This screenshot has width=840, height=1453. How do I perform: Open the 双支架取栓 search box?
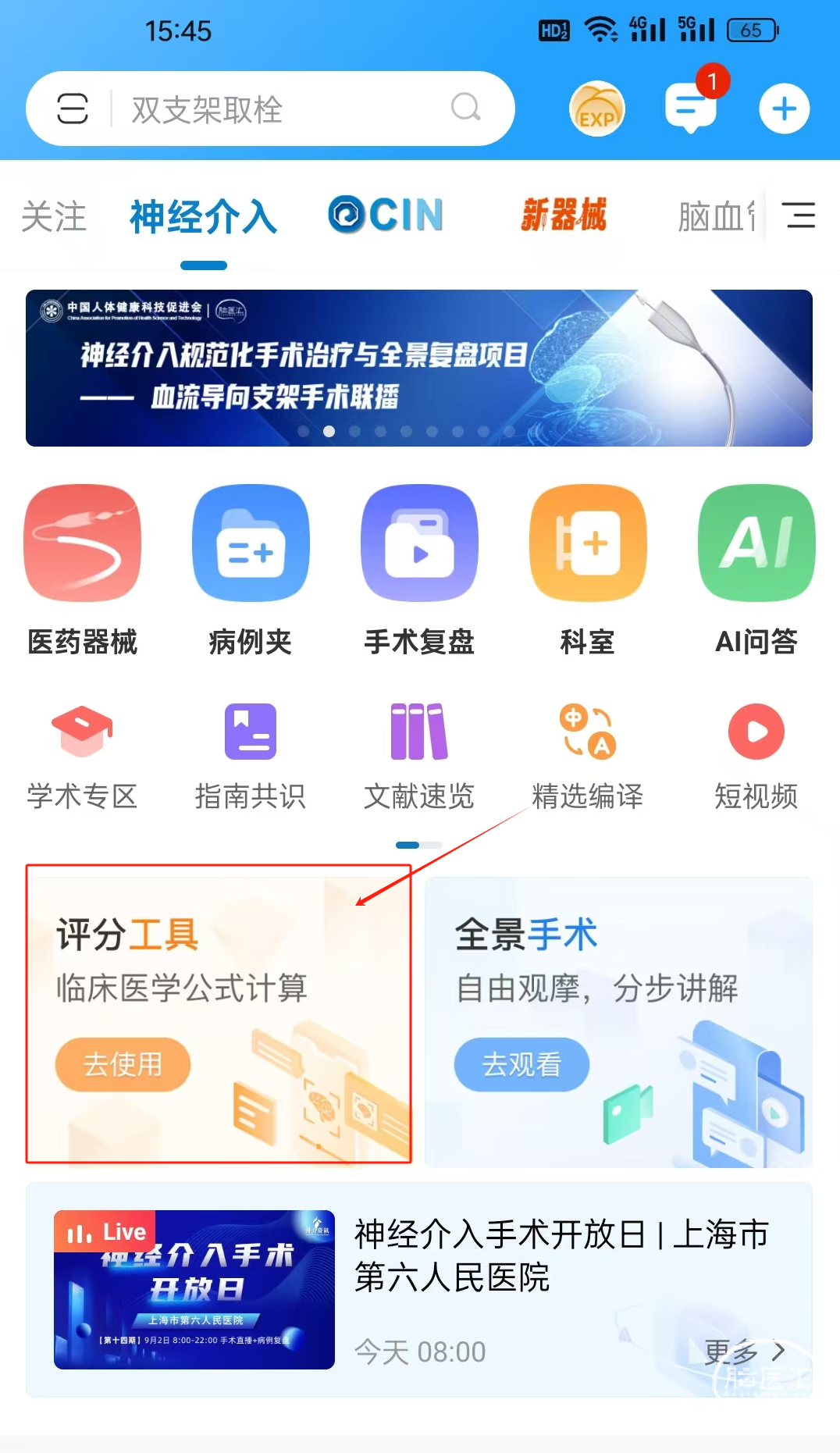pyautogui.click(x=289, y=109)
